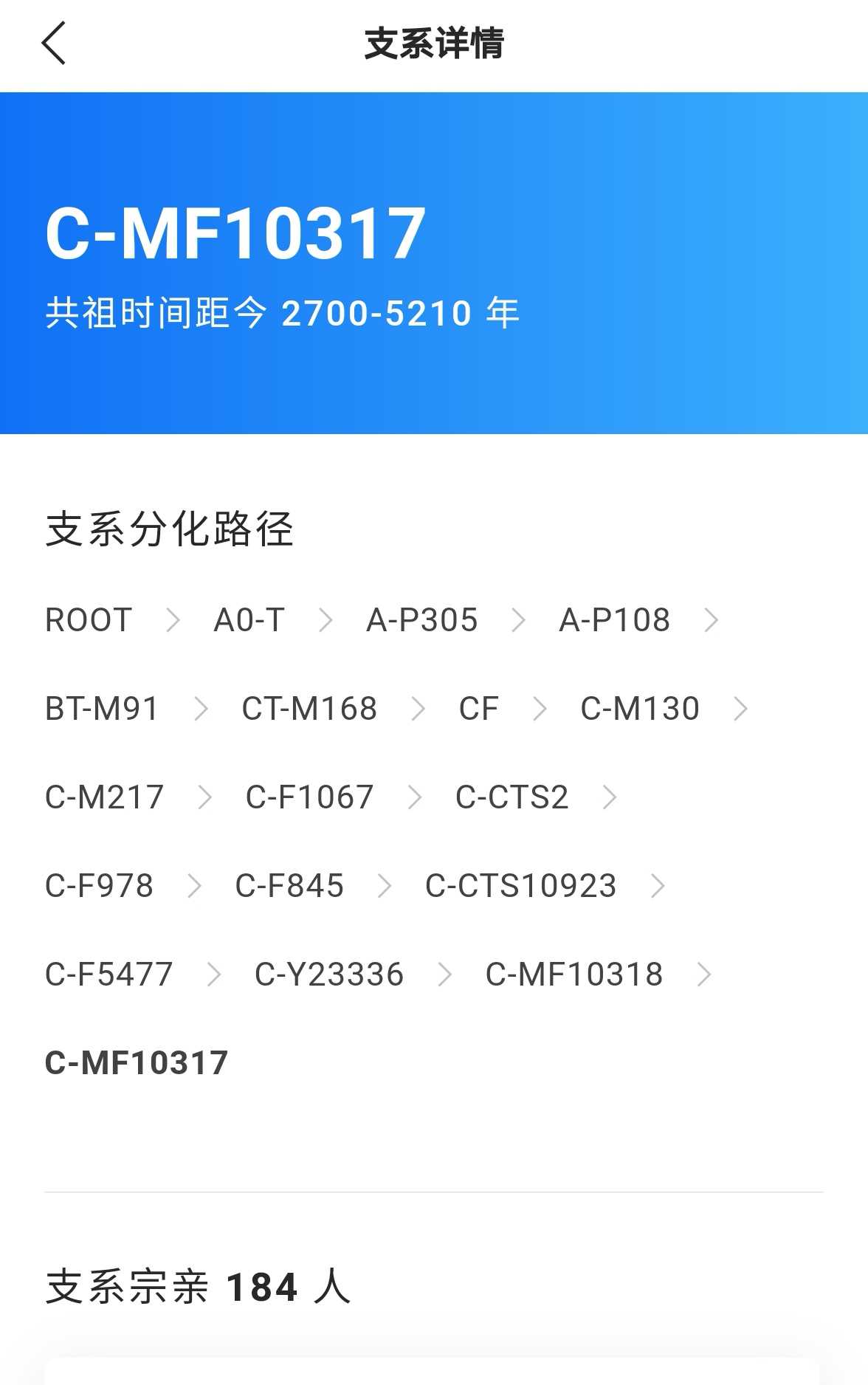Select C-F5477 in the path
Image resolution: width=868 pixels, height=1385 pixels.
pyautogui.click(x=108, y=975)
